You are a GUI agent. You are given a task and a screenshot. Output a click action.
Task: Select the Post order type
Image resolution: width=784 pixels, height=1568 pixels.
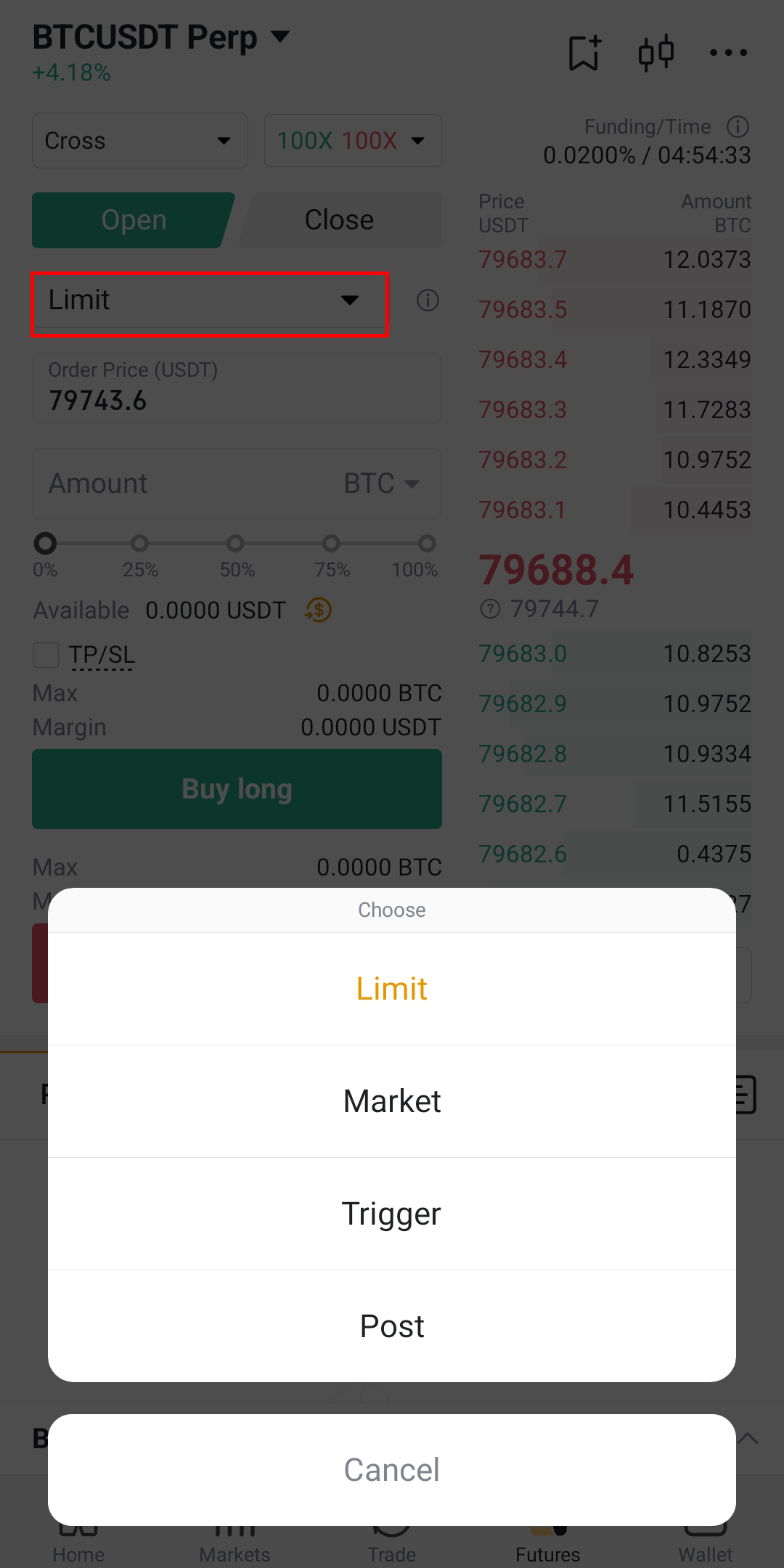[392, 1326]
